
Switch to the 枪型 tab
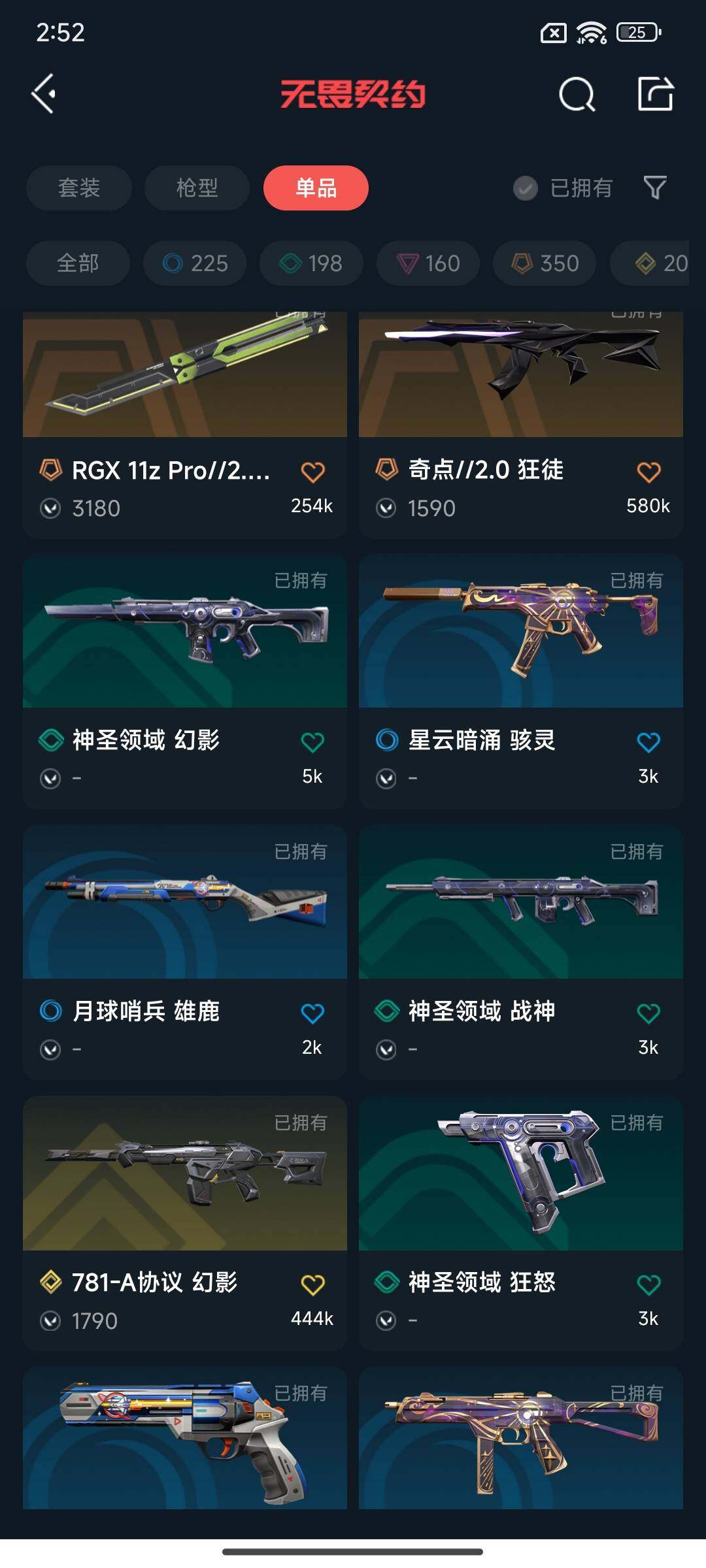point(197,188)
